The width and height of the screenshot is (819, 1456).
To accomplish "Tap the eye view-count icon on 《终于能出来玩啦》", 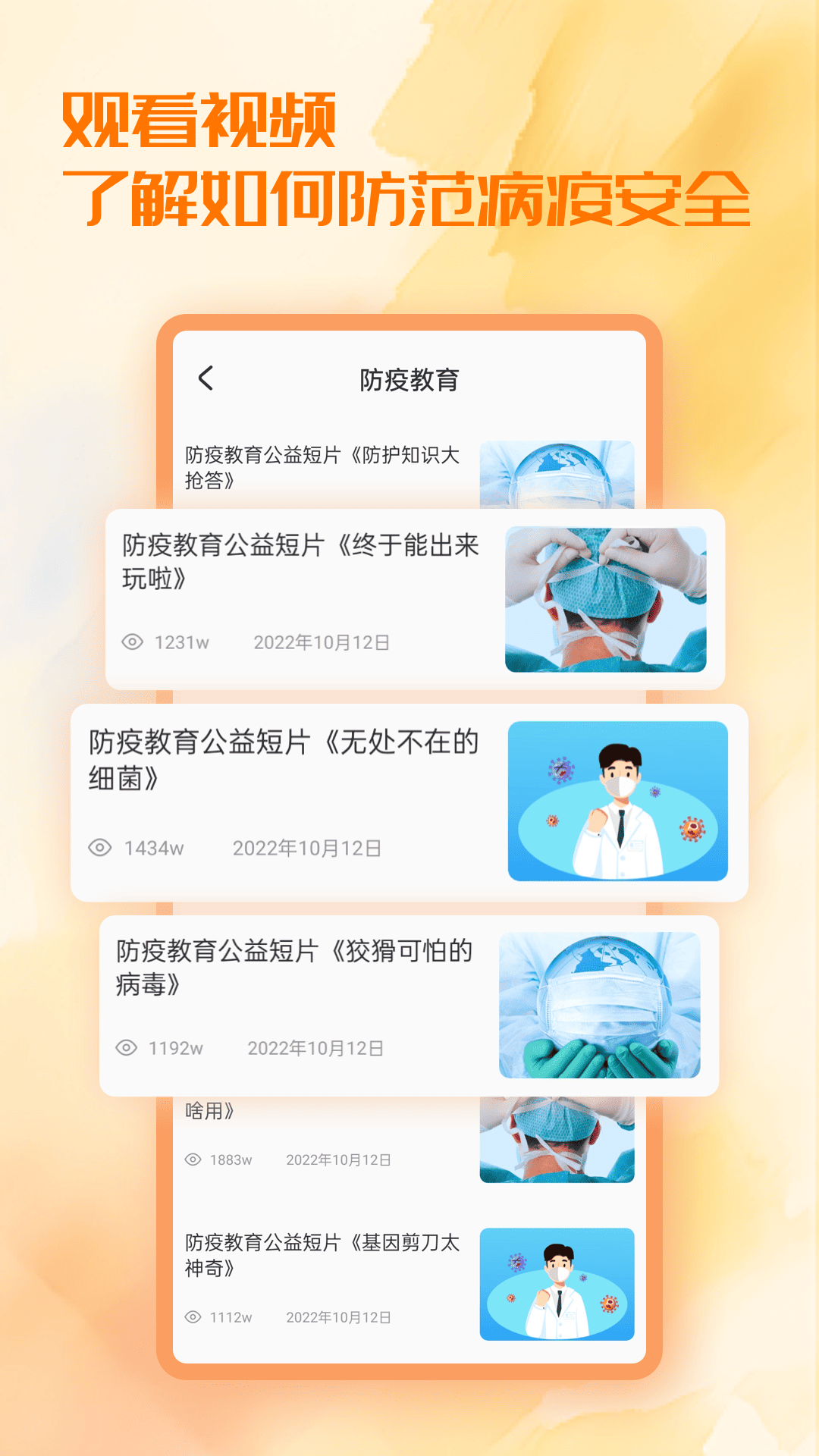I will tap(133, 641).
